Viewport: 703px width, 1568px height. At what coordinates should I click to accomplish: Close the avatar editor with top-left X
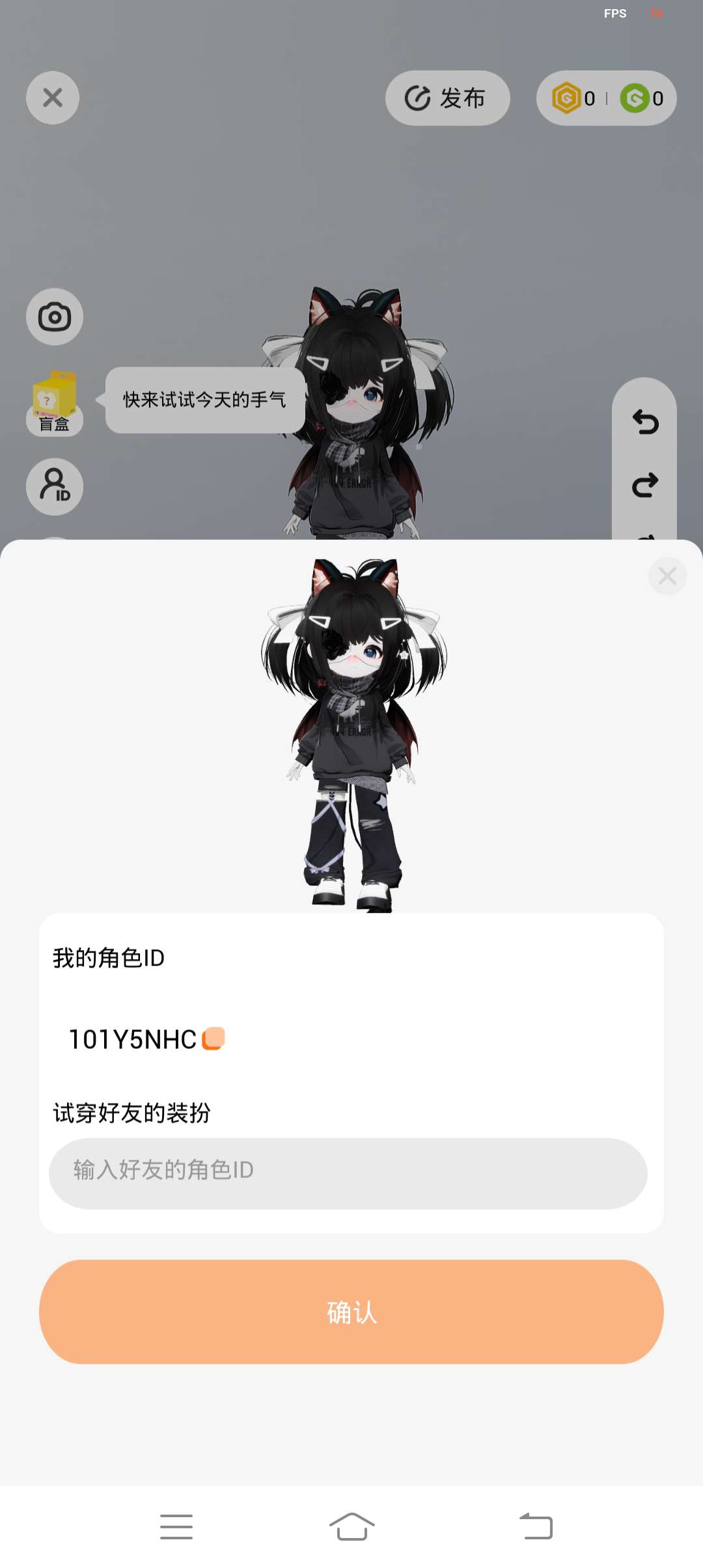point(53,98)
